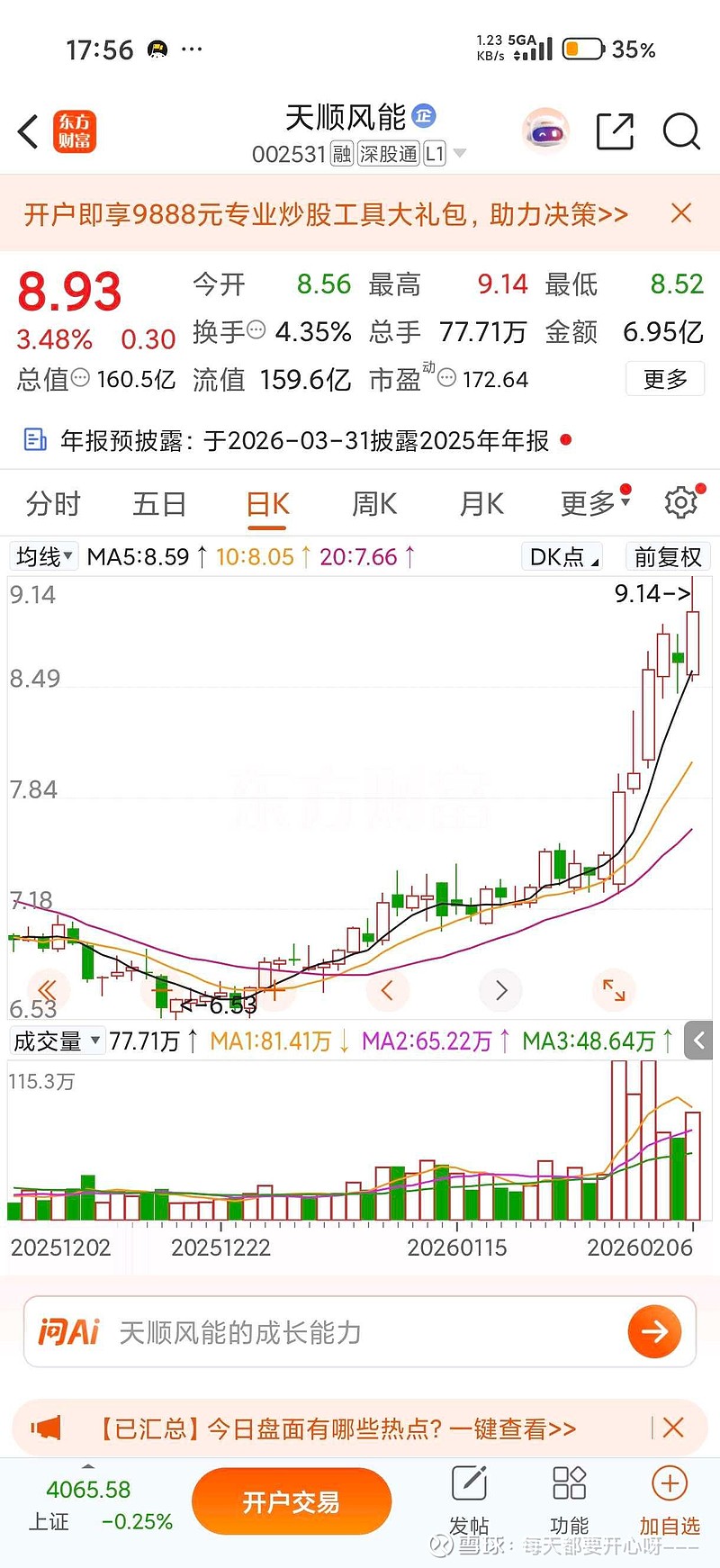Screen dimensions: 720x1568
Task: Collapse the volume panel side arrow
Action: point(699,1041)
